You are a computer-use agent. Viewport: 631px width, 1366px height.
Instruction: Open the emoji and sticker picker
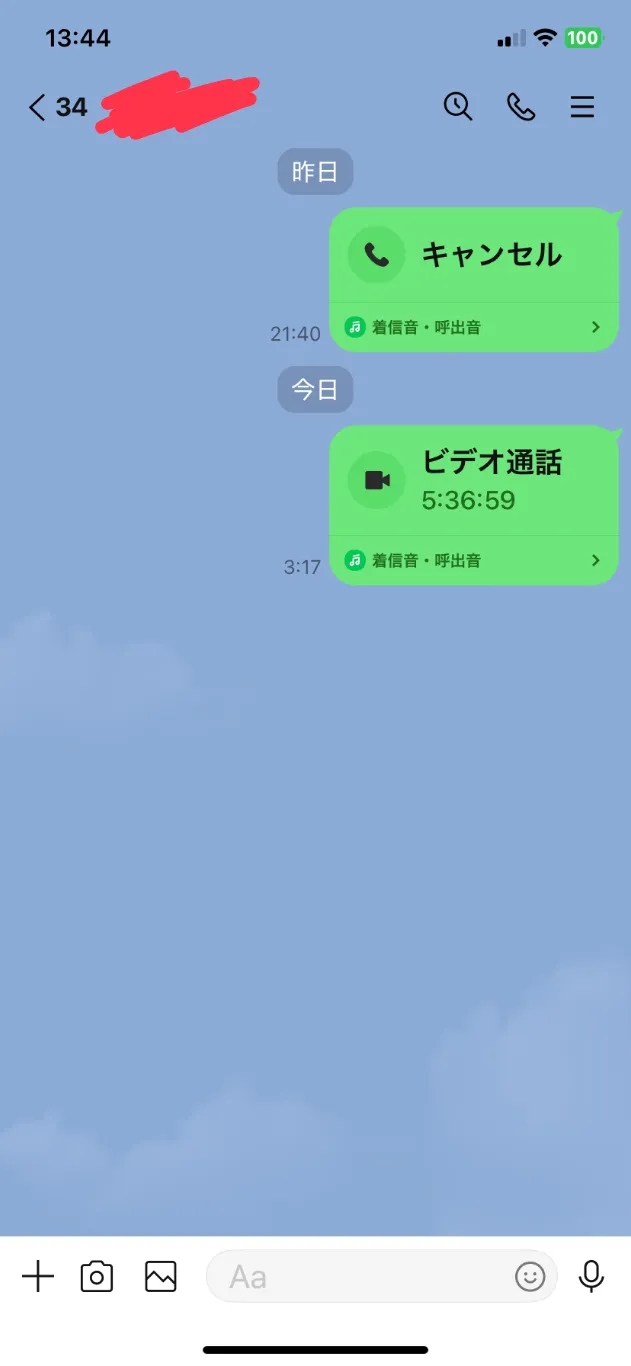coord(530,1276)
